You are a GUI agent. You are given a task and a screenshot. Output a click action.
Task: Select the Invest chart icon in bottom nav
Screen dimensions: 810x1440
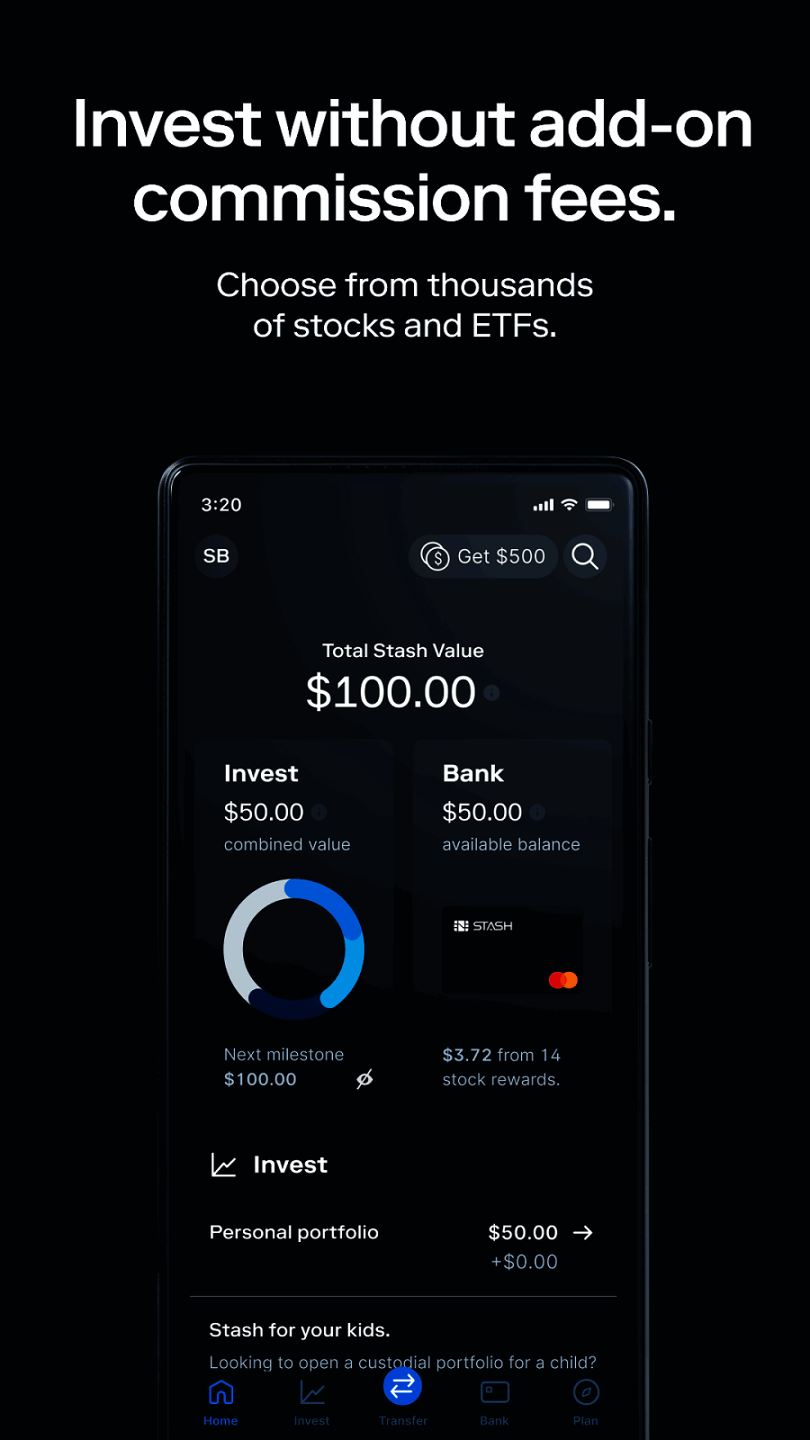311,1390
